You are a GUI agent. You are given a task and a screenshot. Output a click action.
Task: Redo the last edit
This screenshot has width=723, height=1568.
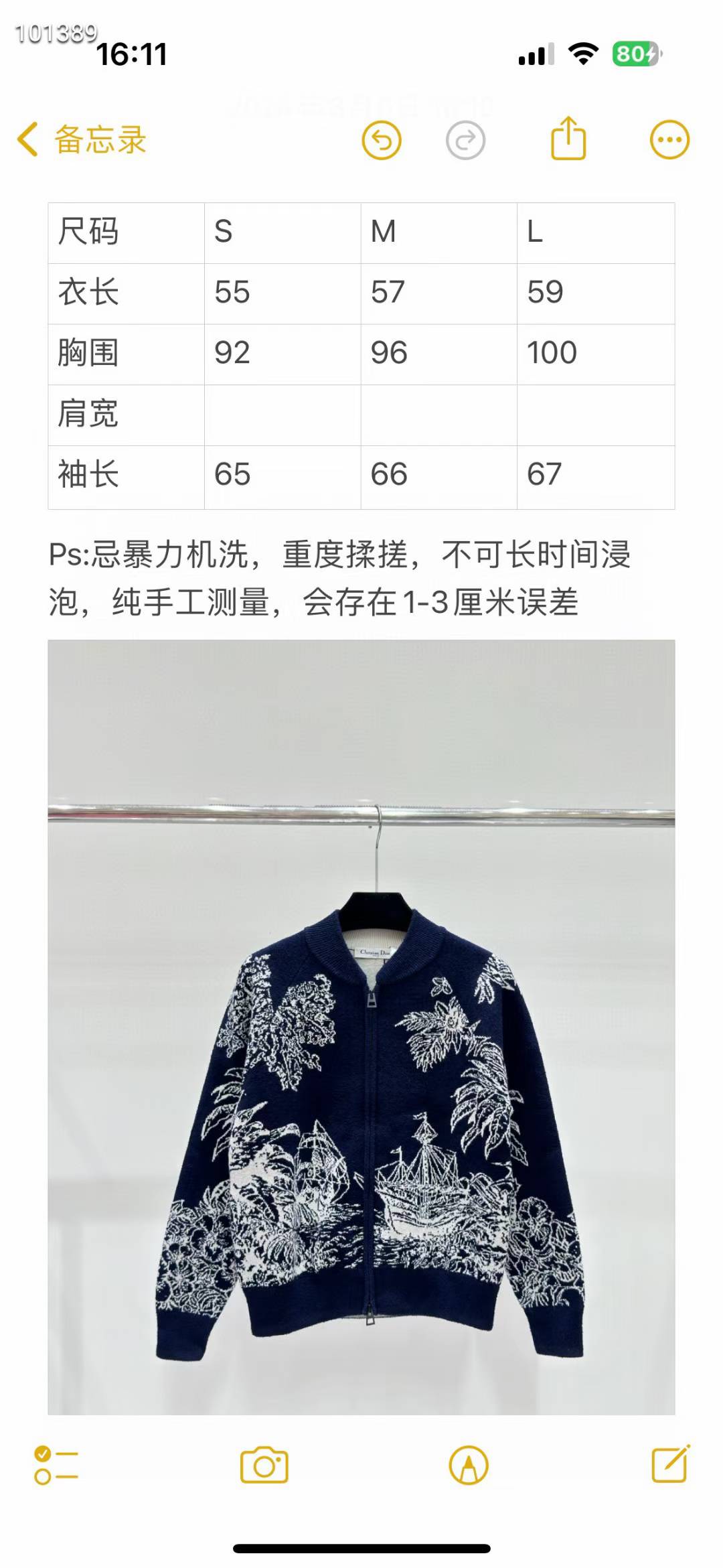465,141
